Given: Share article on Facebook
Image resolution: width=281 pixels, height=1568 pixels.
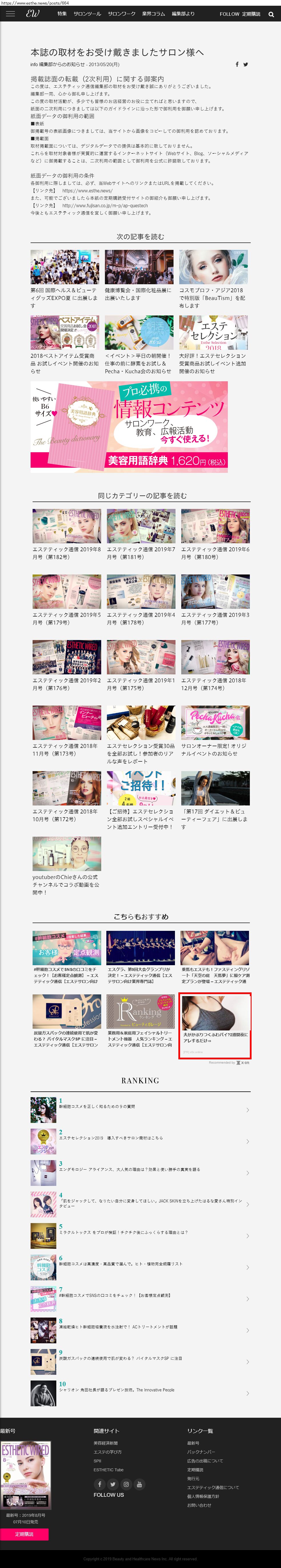Looking at the screenshot, I should [237, 64].
